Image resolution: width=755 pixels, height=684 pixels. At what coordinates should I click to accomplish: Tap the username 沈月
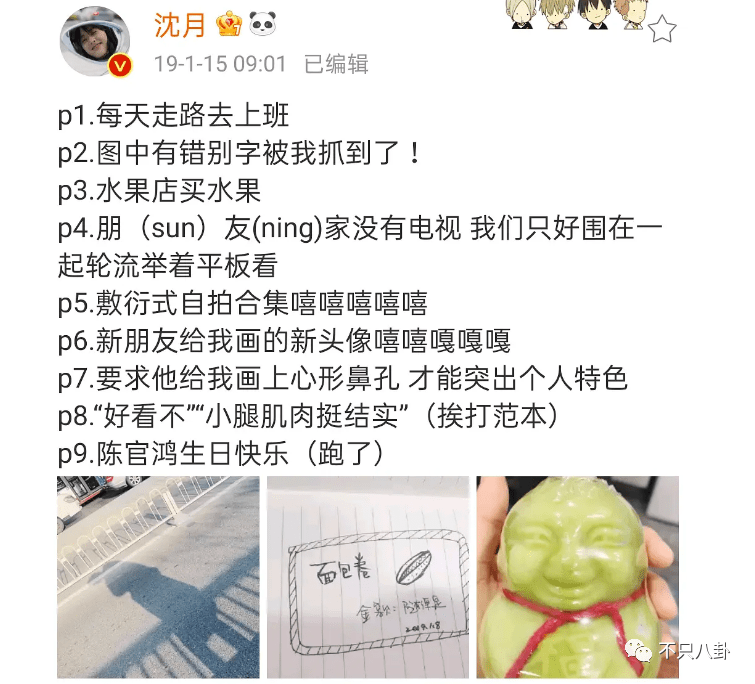180,25
